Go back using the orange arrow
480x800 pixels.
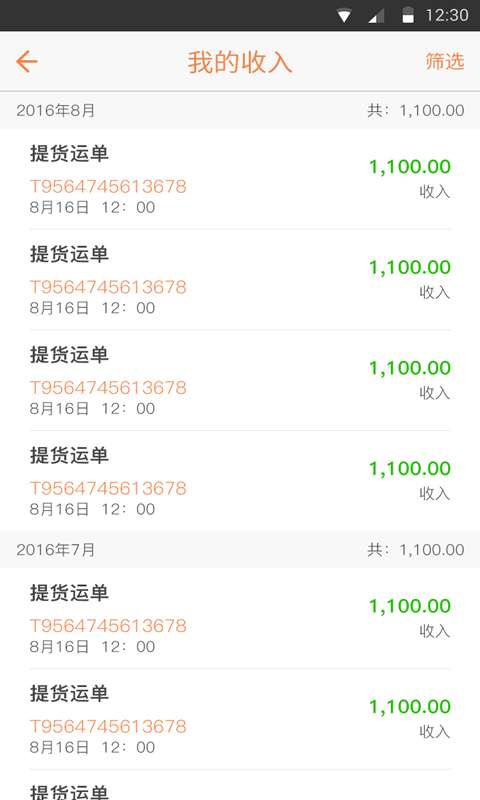coord(27,62)
